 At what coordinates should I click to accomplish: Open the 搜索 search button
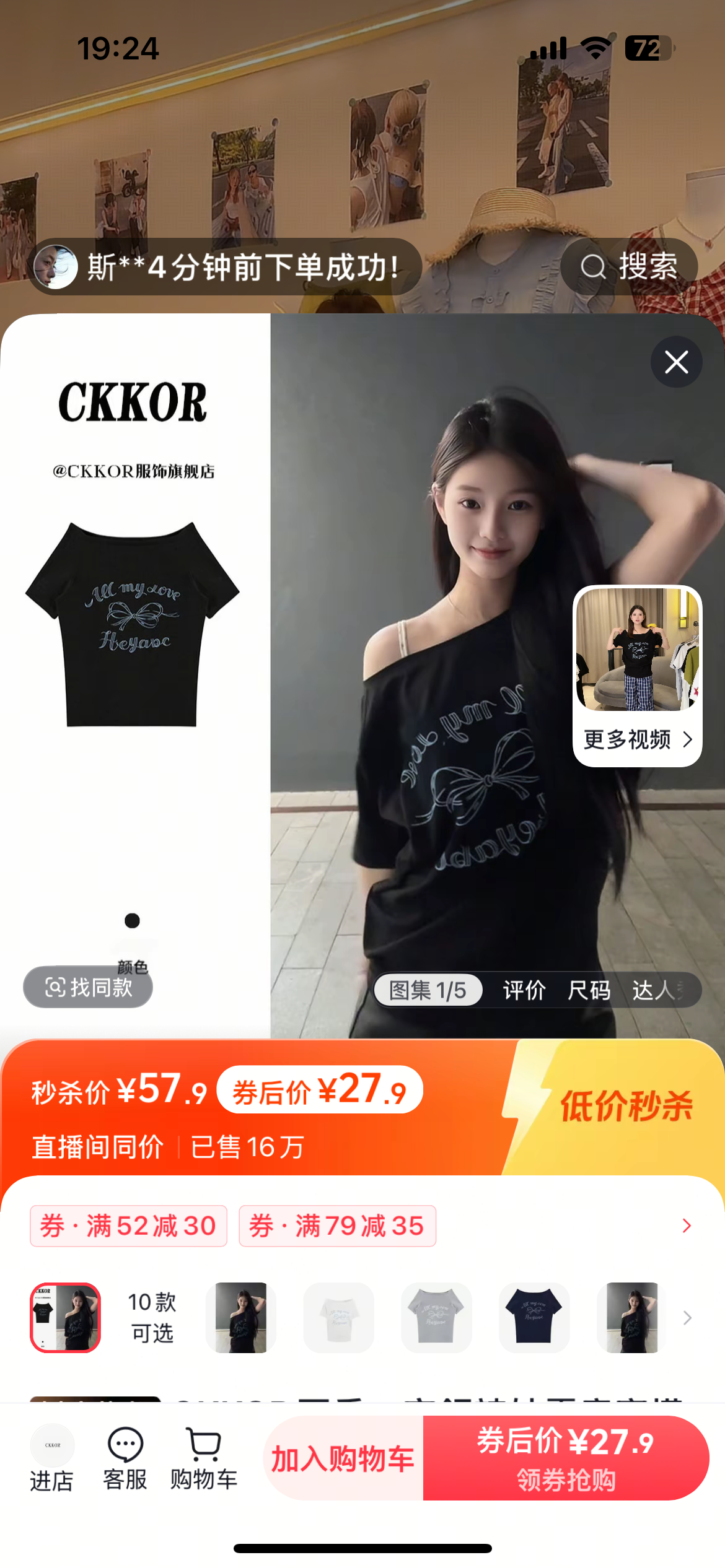629,267
